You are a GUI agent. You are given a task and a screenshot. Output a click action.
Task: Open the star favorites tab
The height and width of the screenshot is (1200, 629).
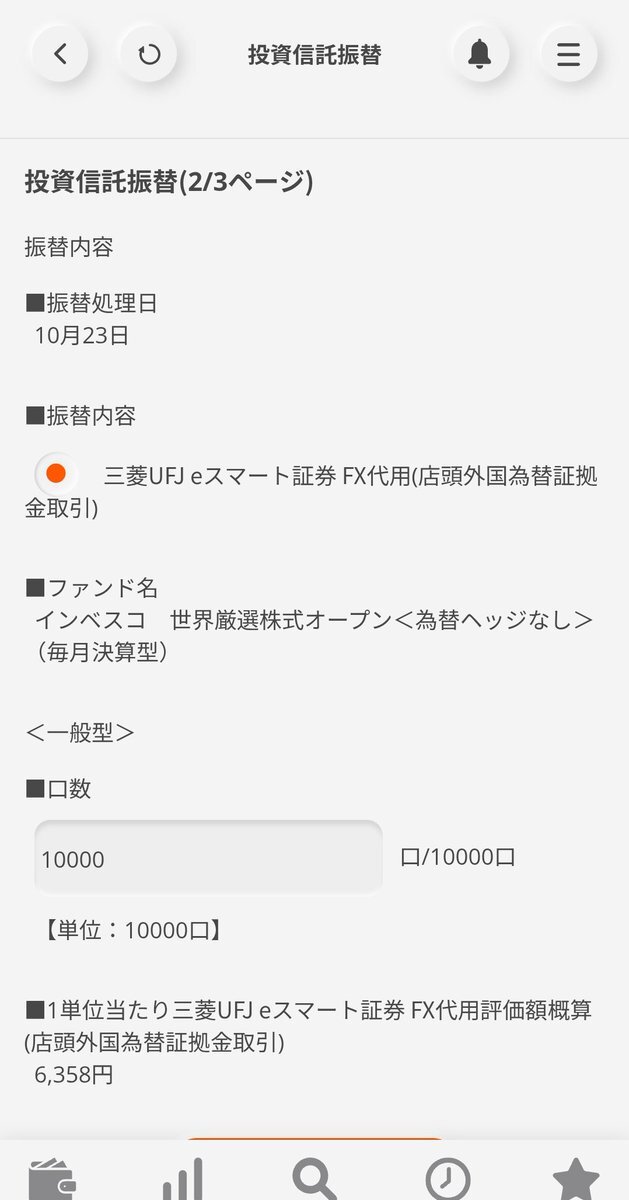(x=576, y=1180)
